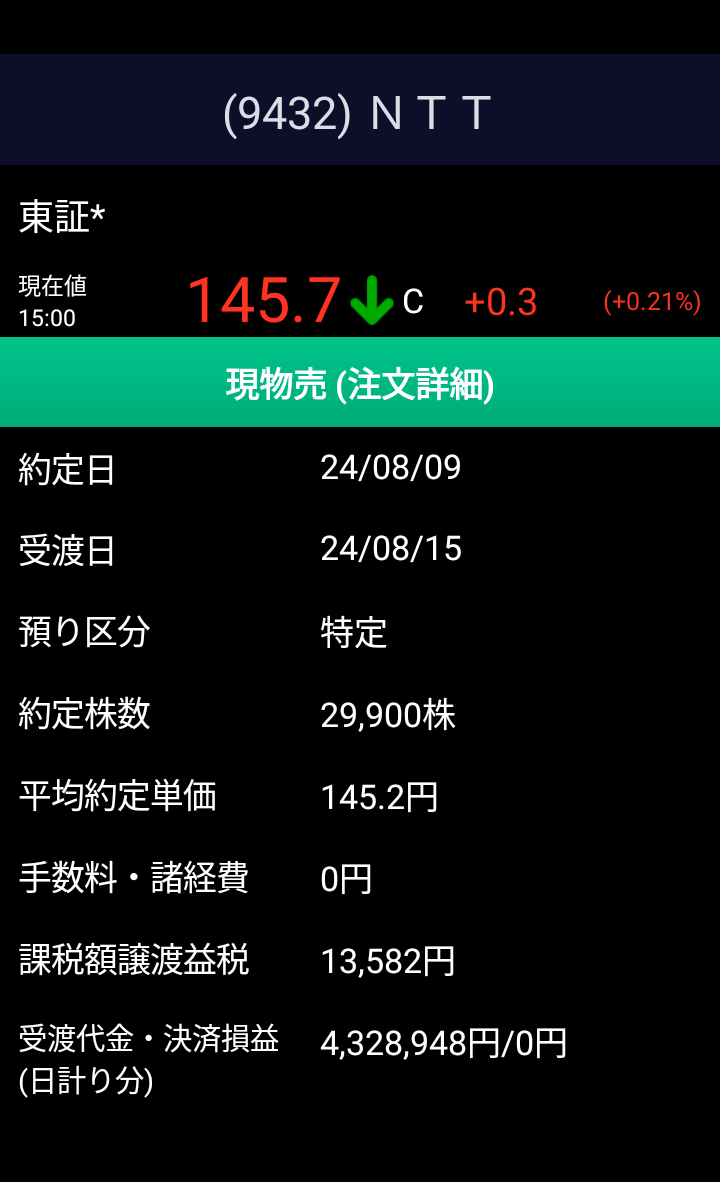Tap the 特定 account type value
This screenshot has height=1182, width=720.
click(x=352, y=631)
